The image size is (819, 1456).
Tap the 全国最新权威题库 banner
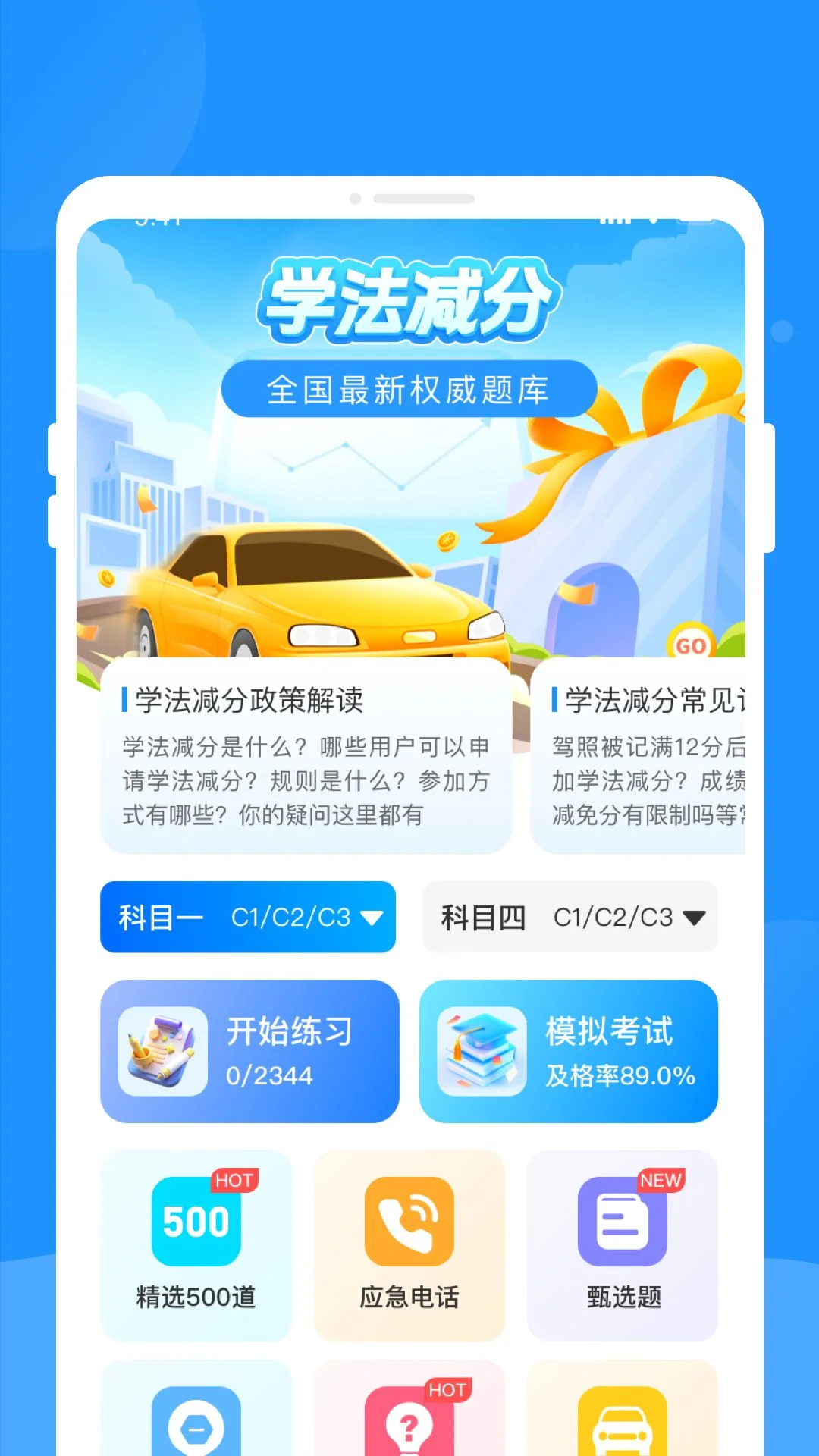coord(409,388)
